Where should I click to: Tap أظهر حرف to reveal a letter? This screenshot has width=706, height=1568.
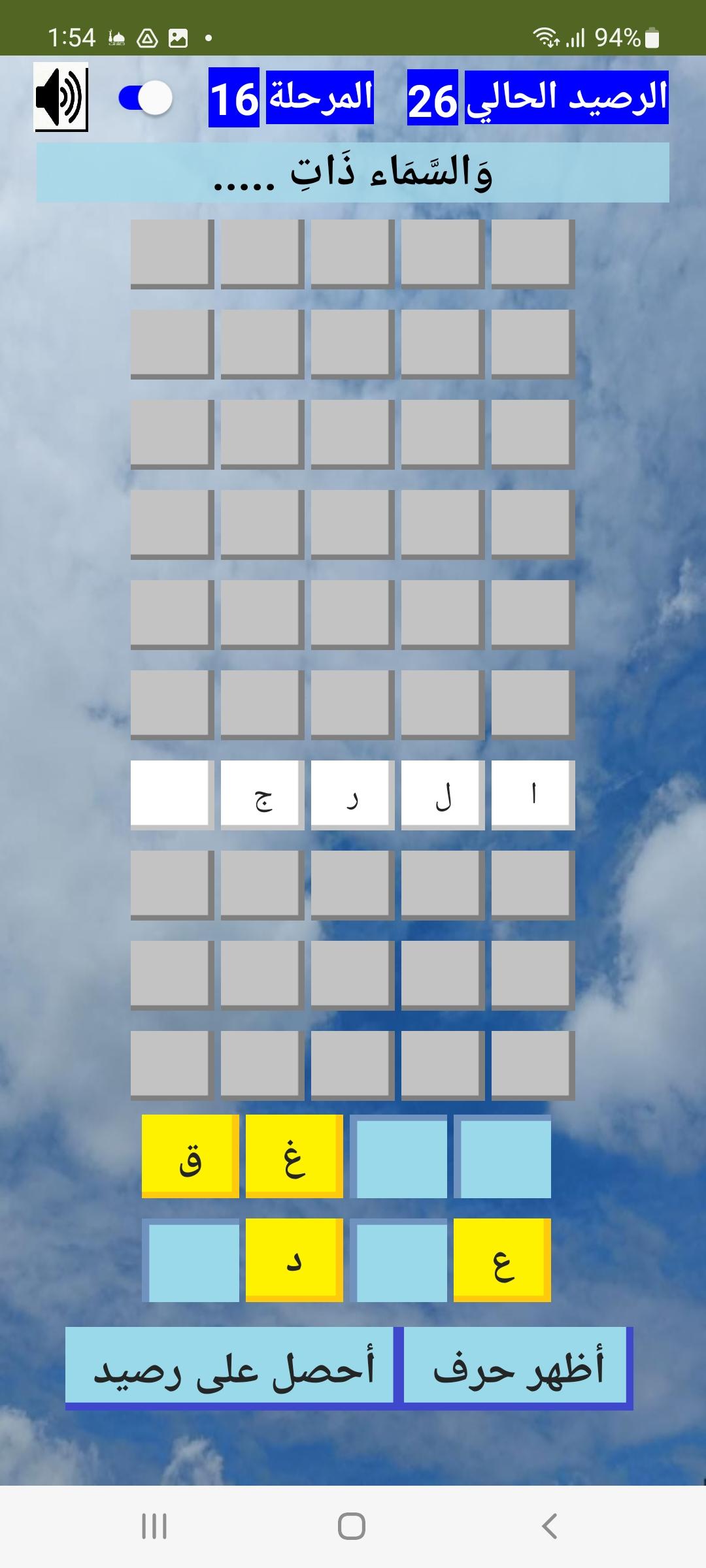pos(518,1368)
